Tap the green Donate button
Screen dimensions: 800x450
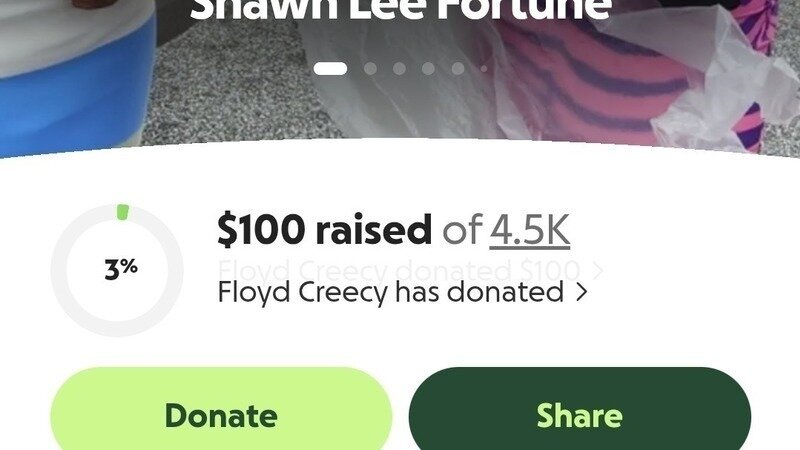[x=221, y=414]
